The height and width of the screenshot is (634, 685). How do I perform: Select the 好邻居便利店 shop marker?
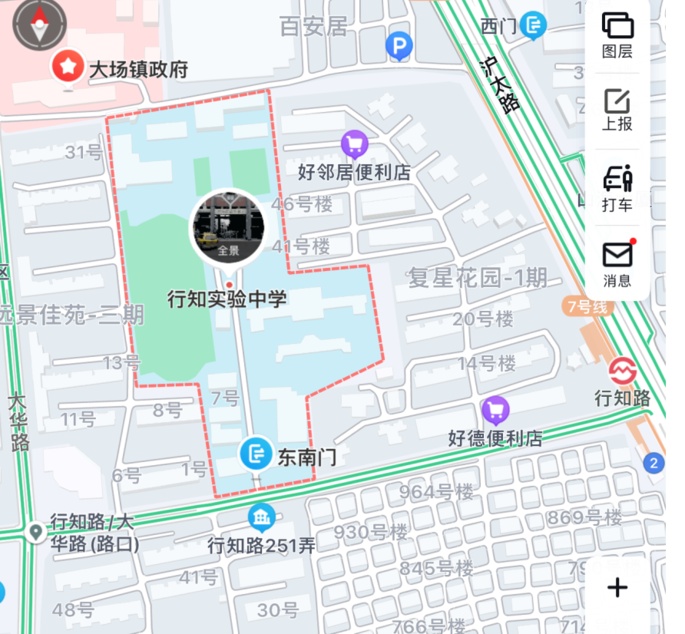(x=354, y=144)
